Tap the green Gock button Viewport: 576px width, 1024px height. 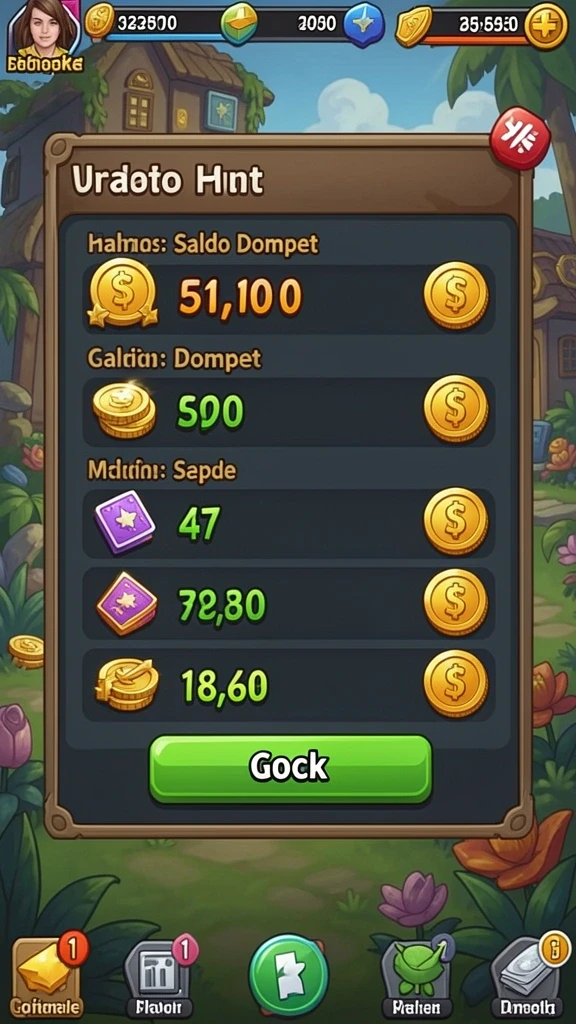pyautogui.click(x=291, y=768)
